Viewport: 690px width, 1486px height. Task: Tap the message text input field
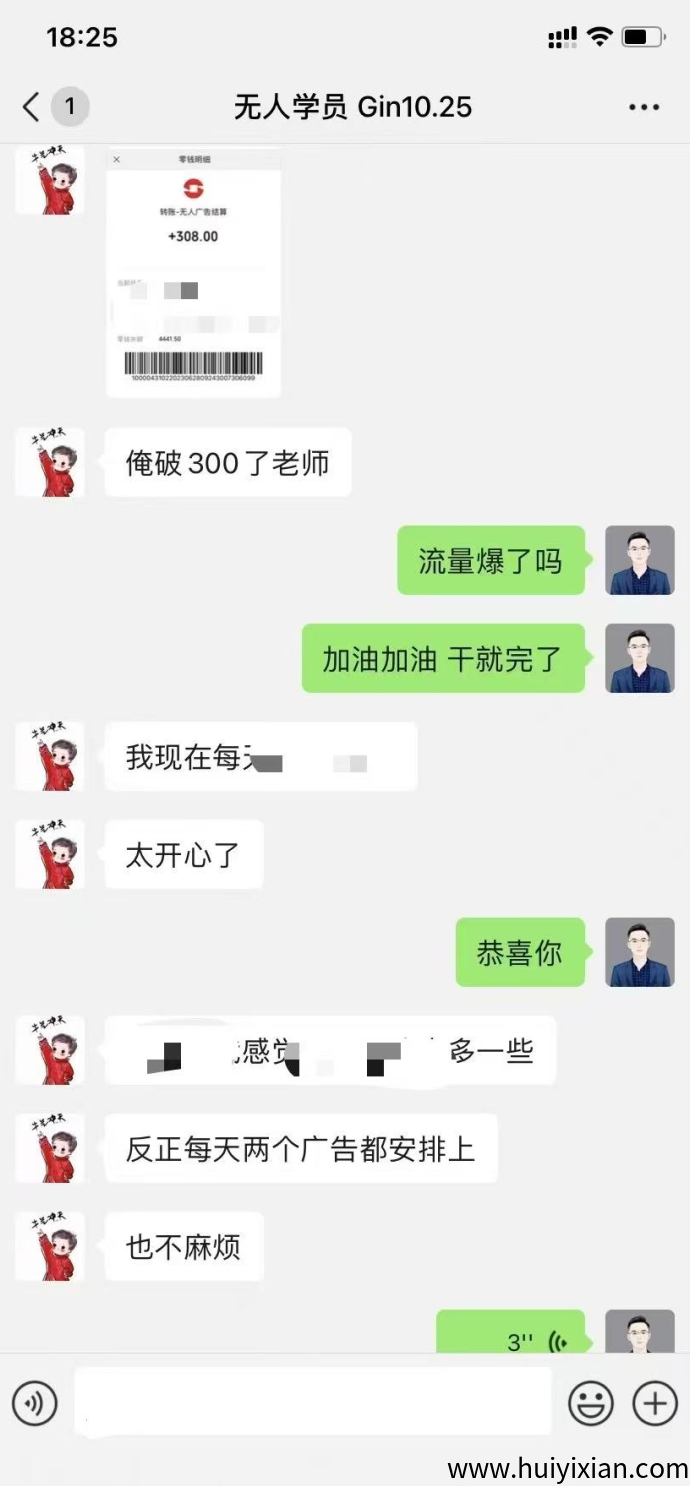pyautogui.click(x=312, y=1402)
